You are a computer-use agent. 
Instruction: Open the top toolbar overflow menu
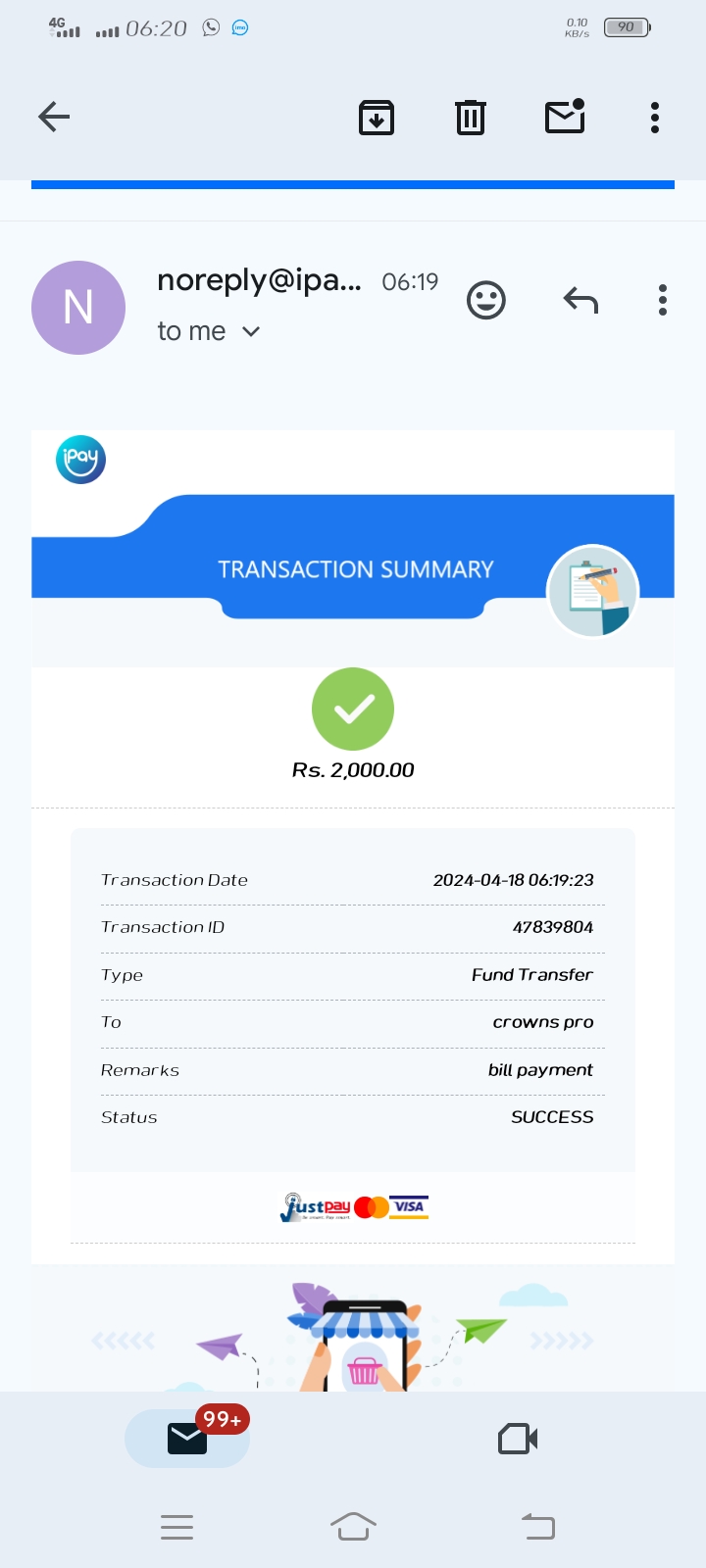pos(655,118)
